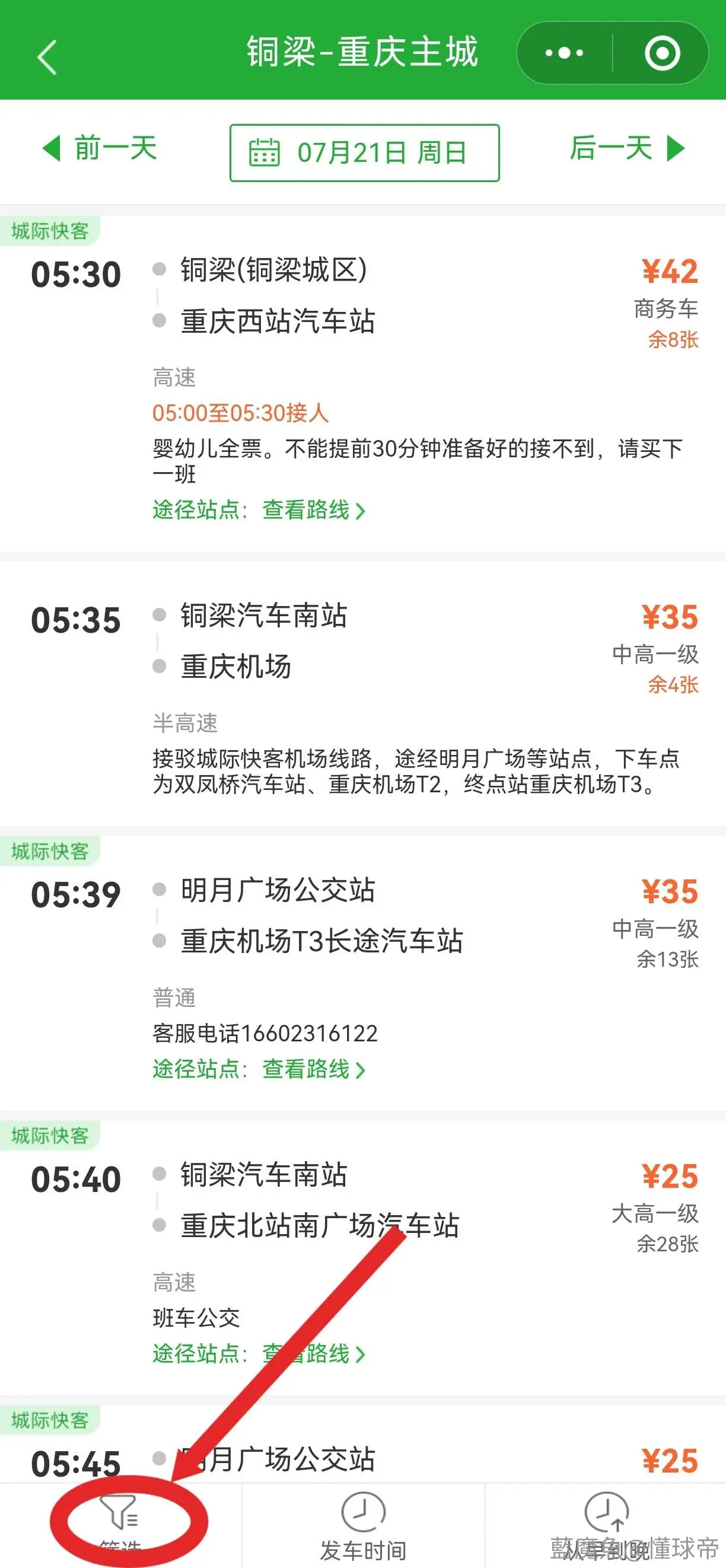View route stops for the 05:30 departure
Viewport: 726px width, 1568px height.
(259, 510)
